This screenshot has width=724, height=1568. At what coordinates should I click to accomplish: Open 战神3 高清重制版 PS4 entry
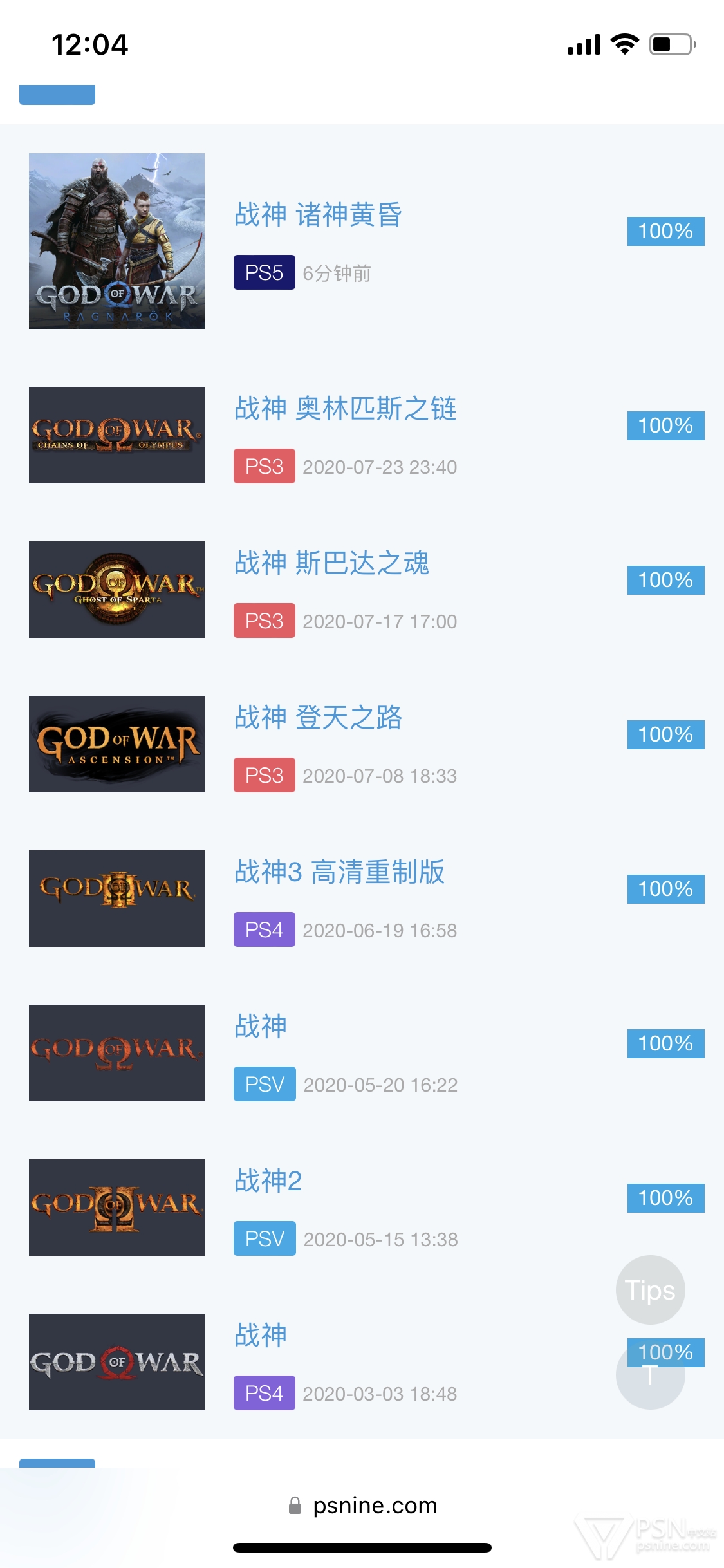[339, 872]
